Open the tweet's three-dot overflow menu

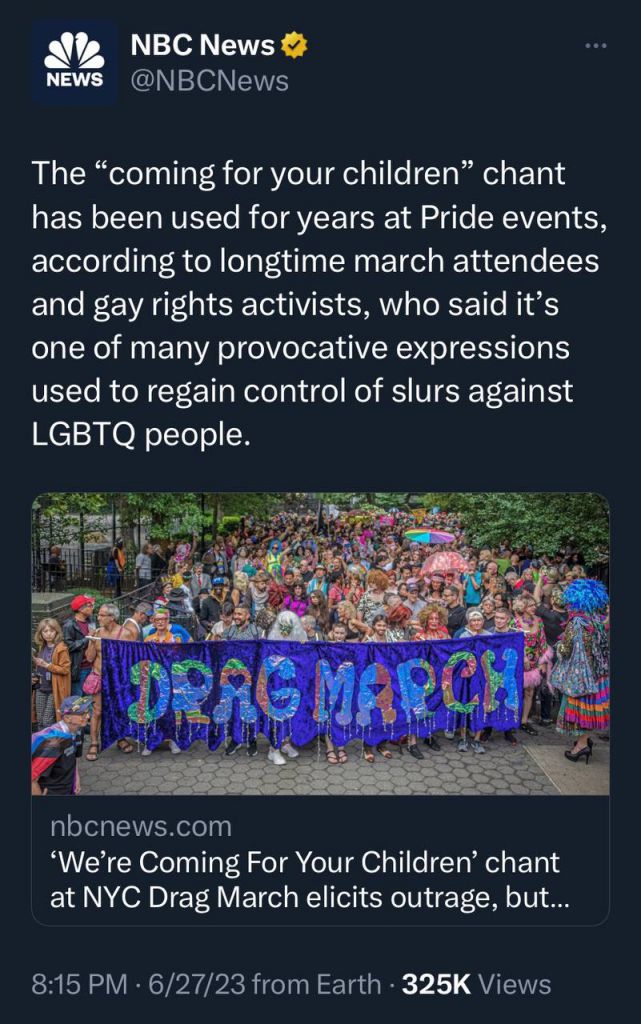(596, 46)
